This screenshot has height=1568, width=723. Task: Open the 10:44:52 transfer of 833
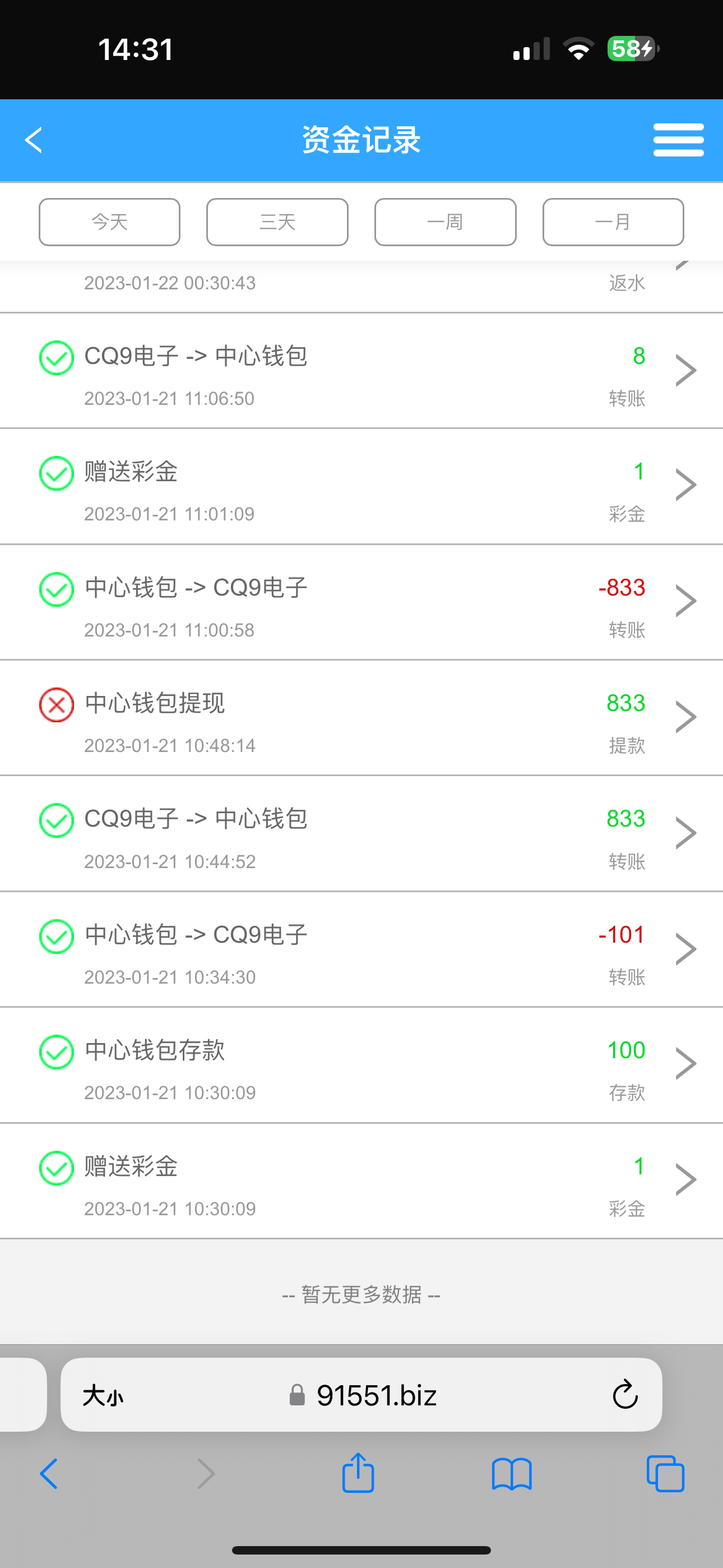pos(361,833)
